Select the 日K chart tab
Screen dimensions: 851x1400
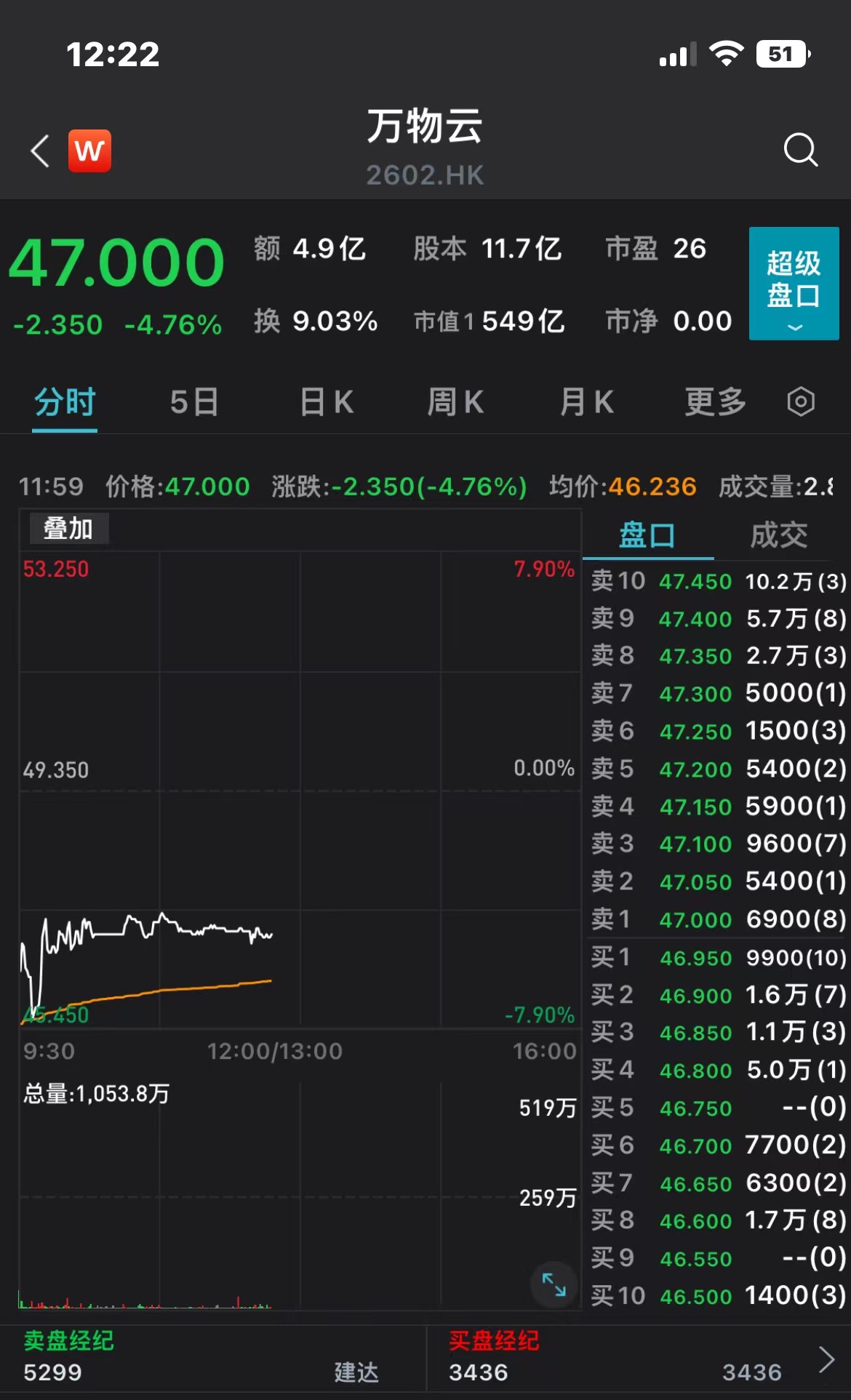pyautogui.click(x=327, y=402)
